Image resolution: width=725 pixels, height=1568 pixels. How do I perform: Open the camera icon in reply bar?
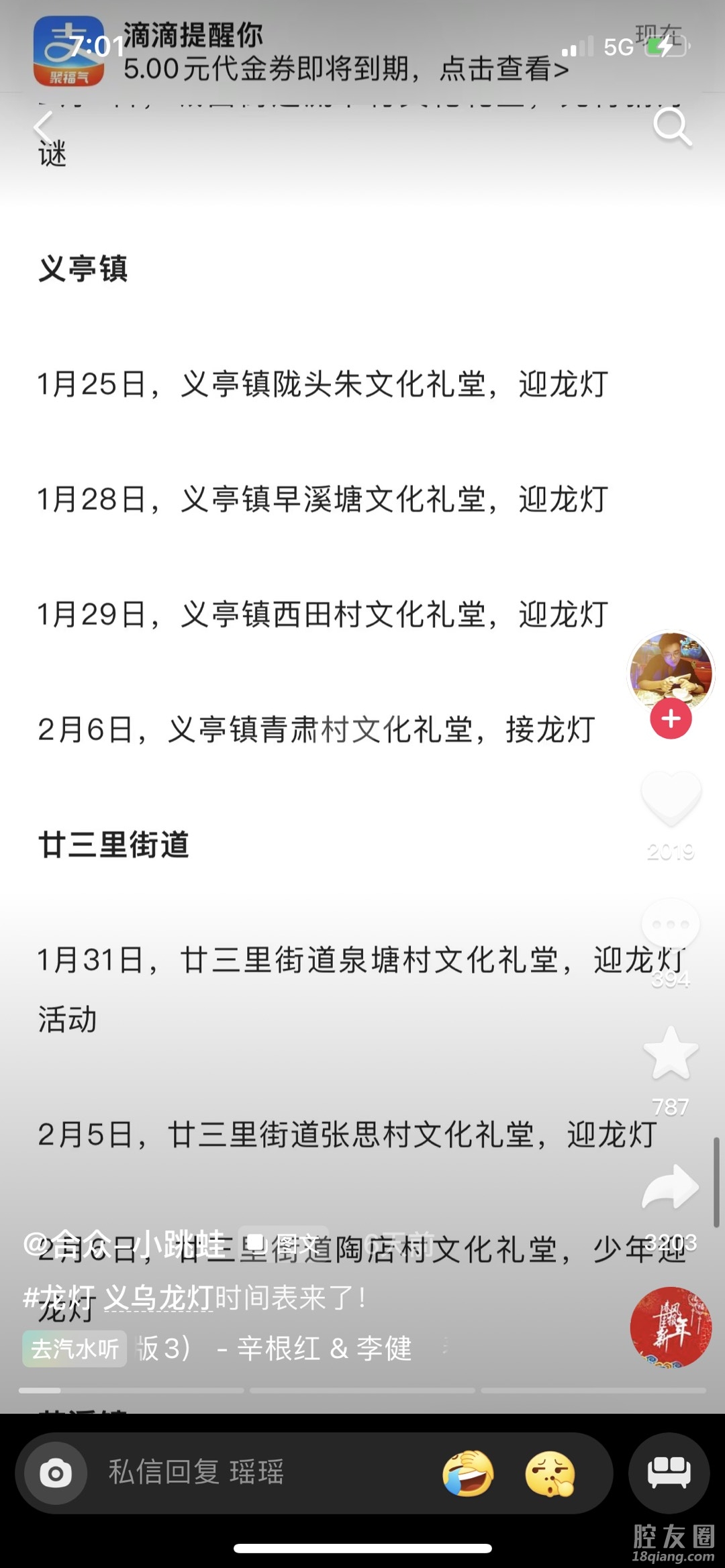pyautogui.click(x=56, y=1473)
